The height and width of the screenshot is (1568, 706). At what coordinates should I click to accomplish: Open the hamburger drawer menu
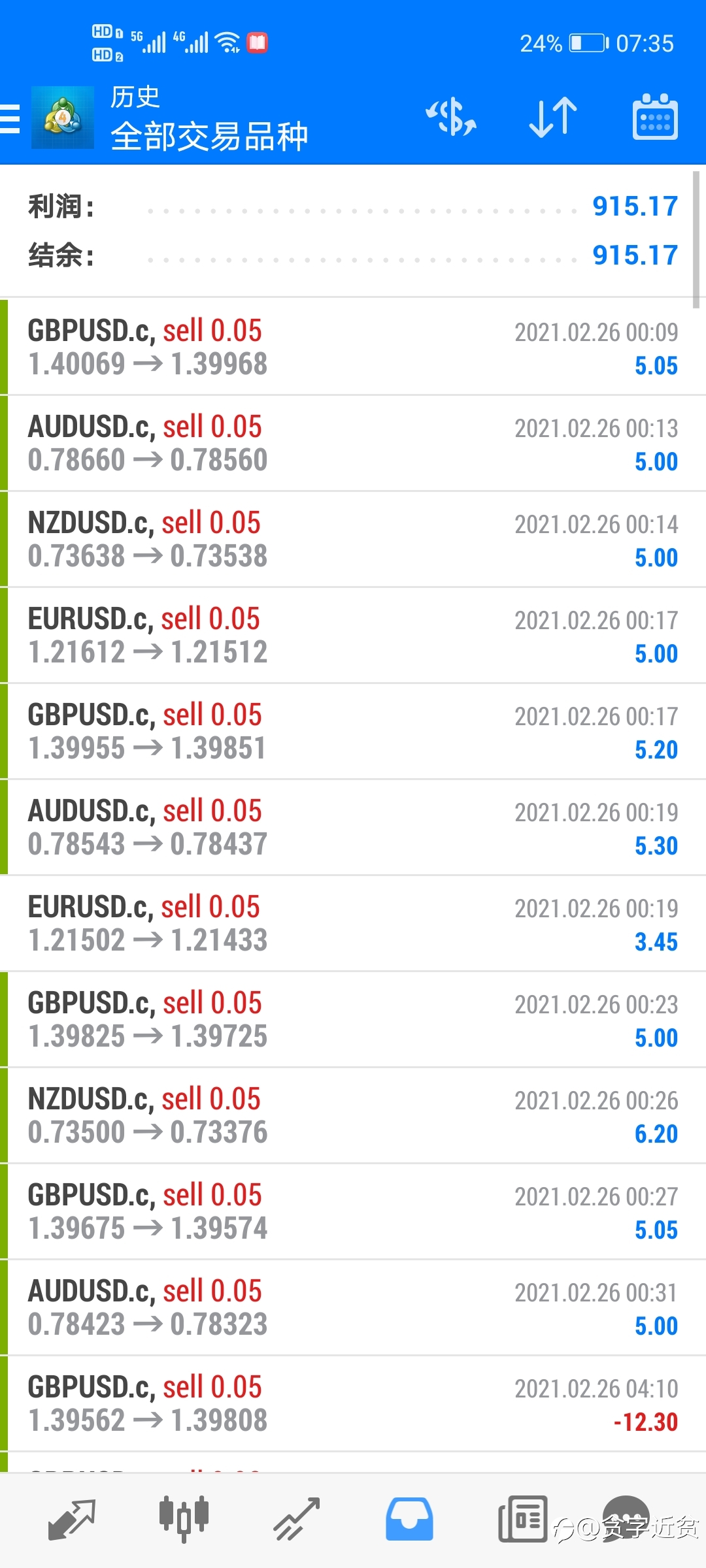tap(9, 119)
